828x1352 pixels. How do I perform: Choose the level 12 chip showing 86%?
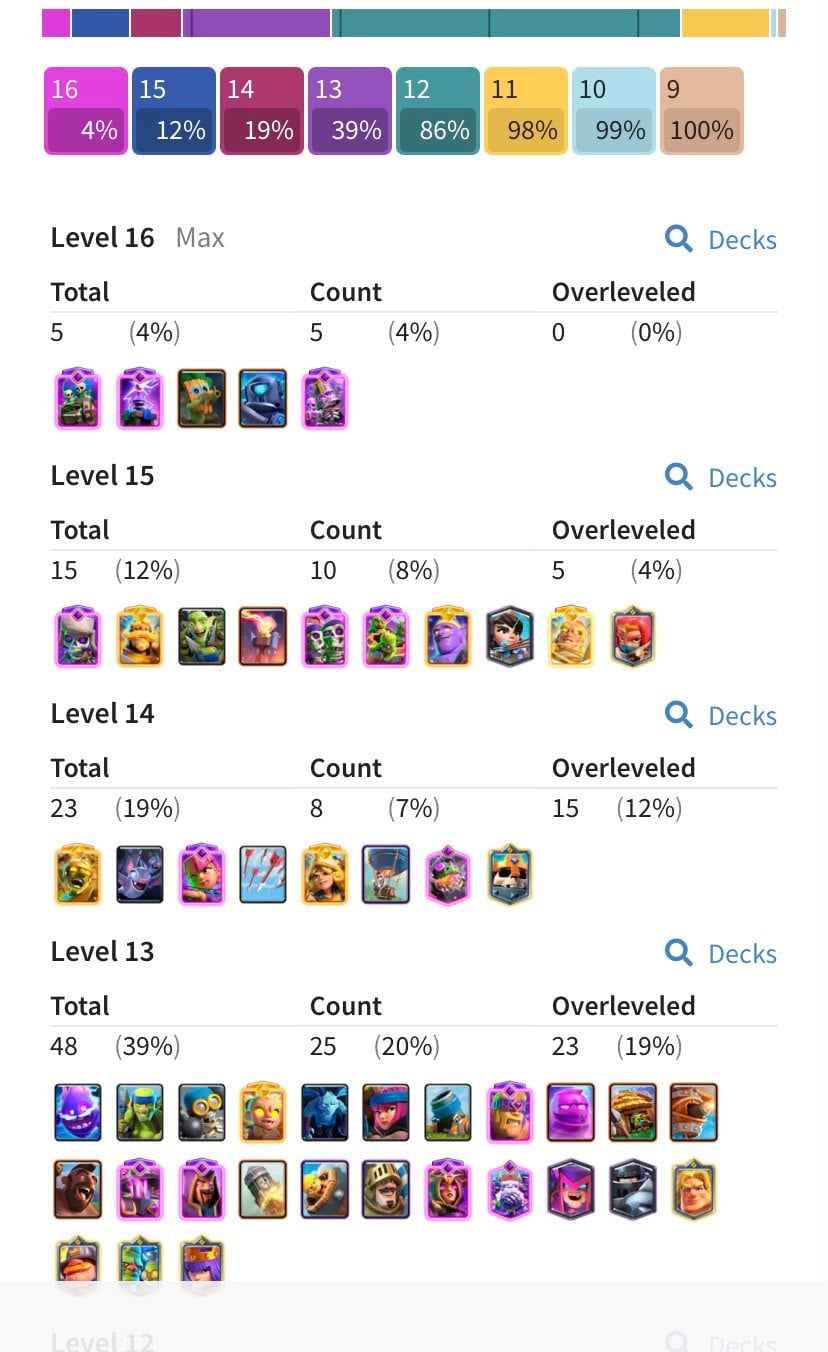pos(438,111)
